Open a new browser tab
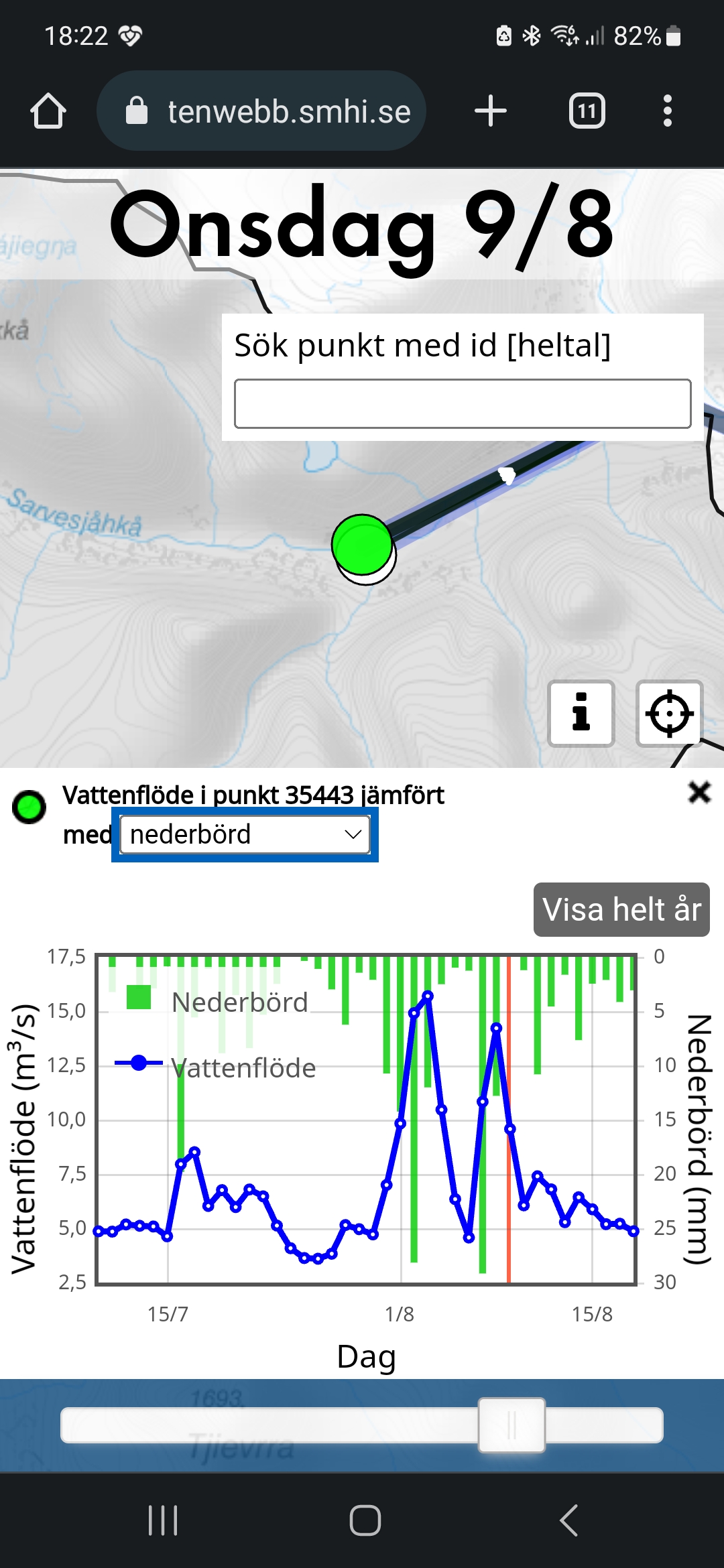 tap(490, 111)
